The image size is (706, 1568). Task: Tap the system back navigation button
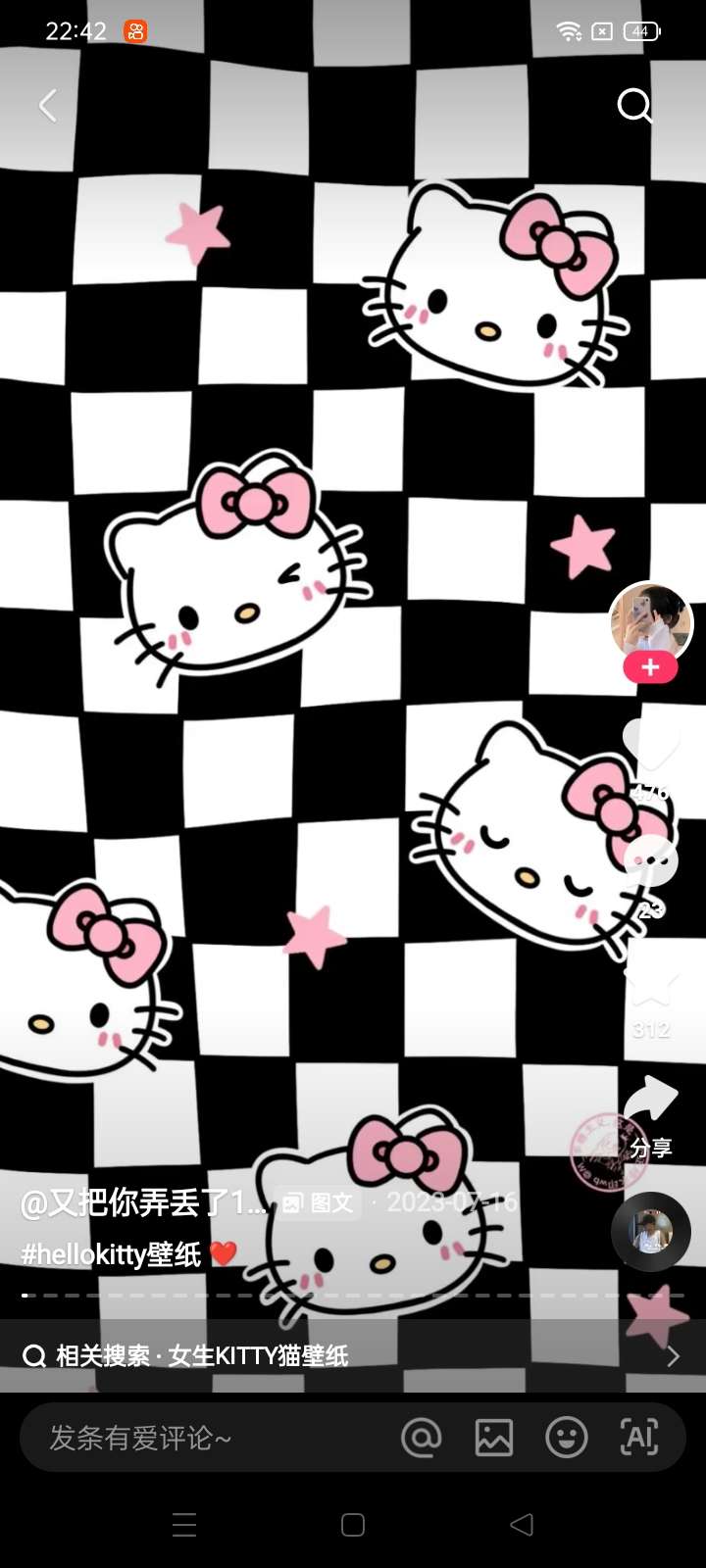[522, 1524]
